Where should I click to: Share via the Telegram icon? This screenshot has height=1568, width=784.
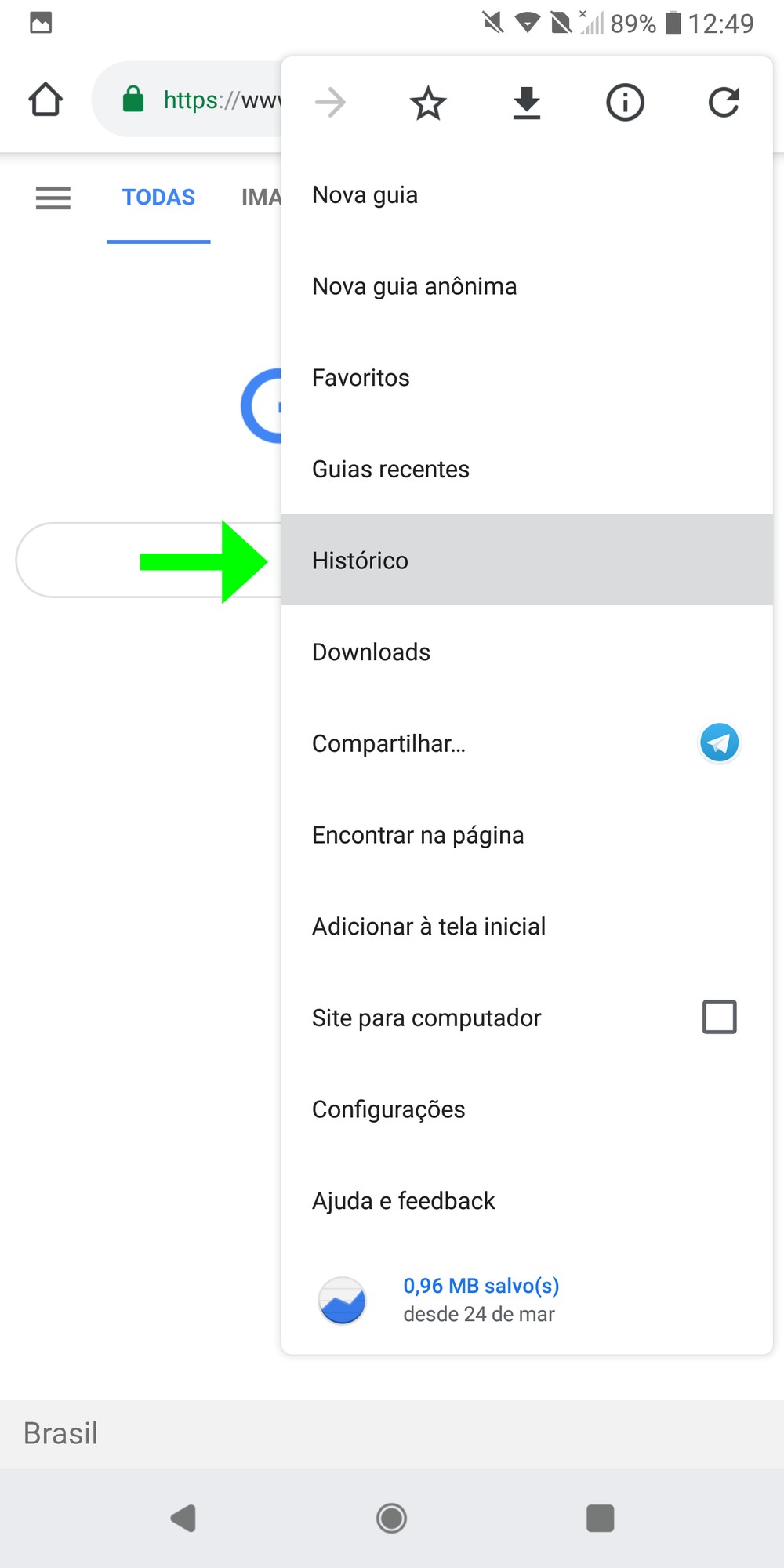pyautogui.click(x=719, y=742)
